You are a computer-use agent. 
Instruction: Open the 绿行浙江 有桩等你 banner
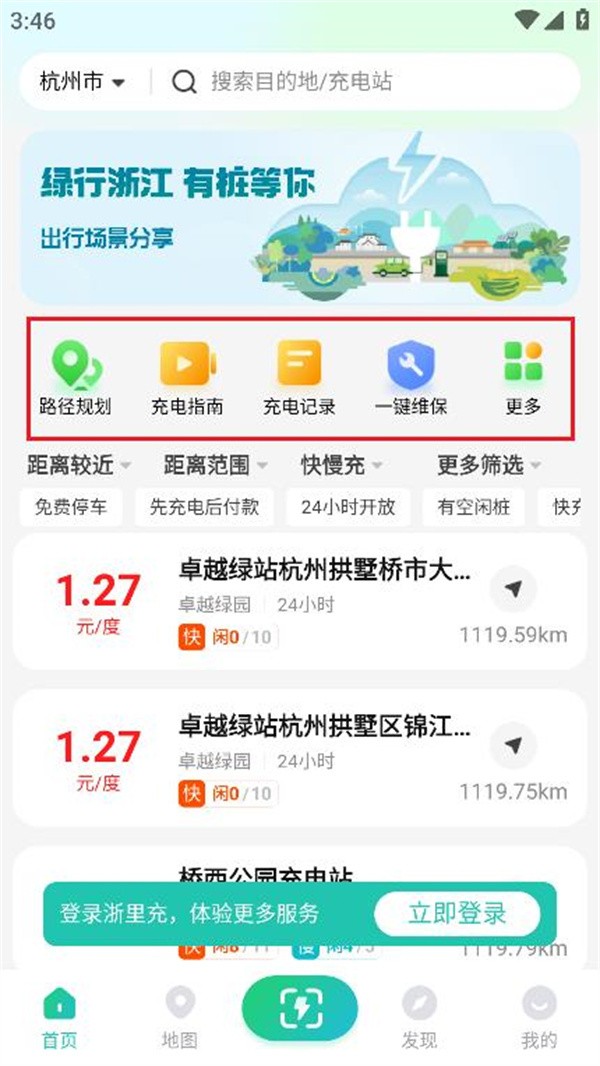pyautogui.click(x=300, y=217)
